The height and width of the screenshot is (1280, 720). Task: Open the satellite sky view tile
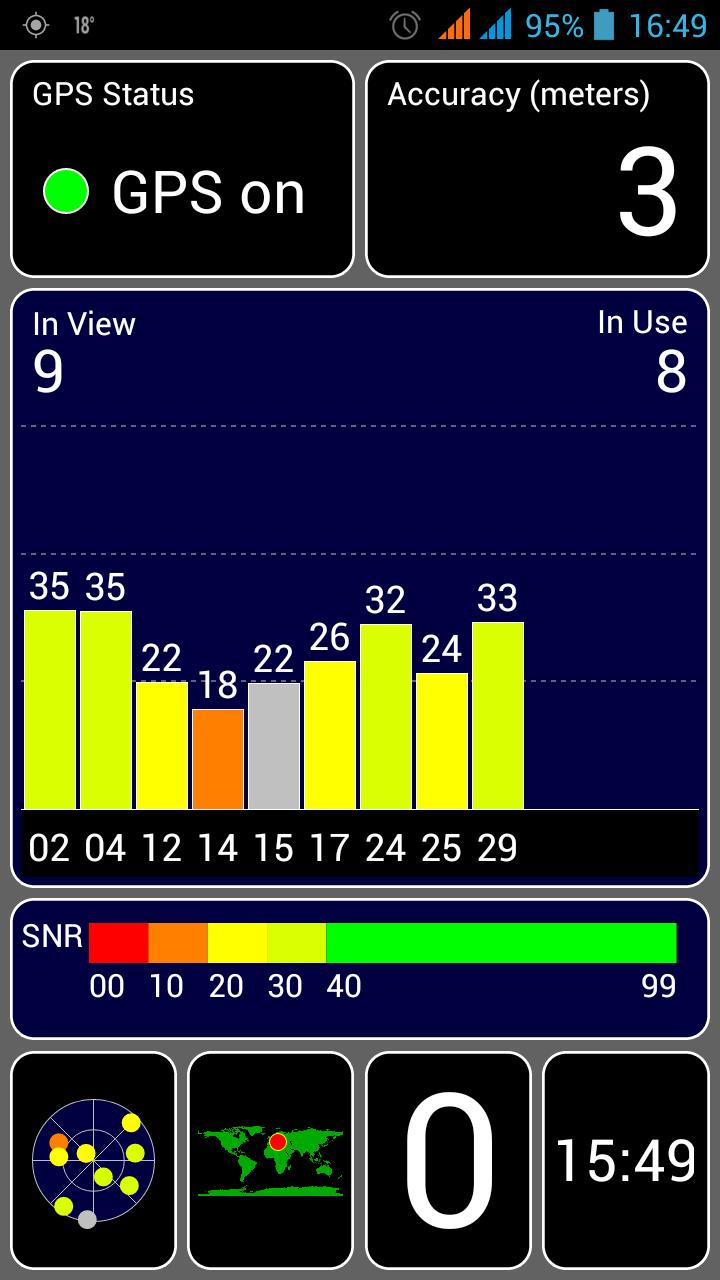pos(93,1160)
